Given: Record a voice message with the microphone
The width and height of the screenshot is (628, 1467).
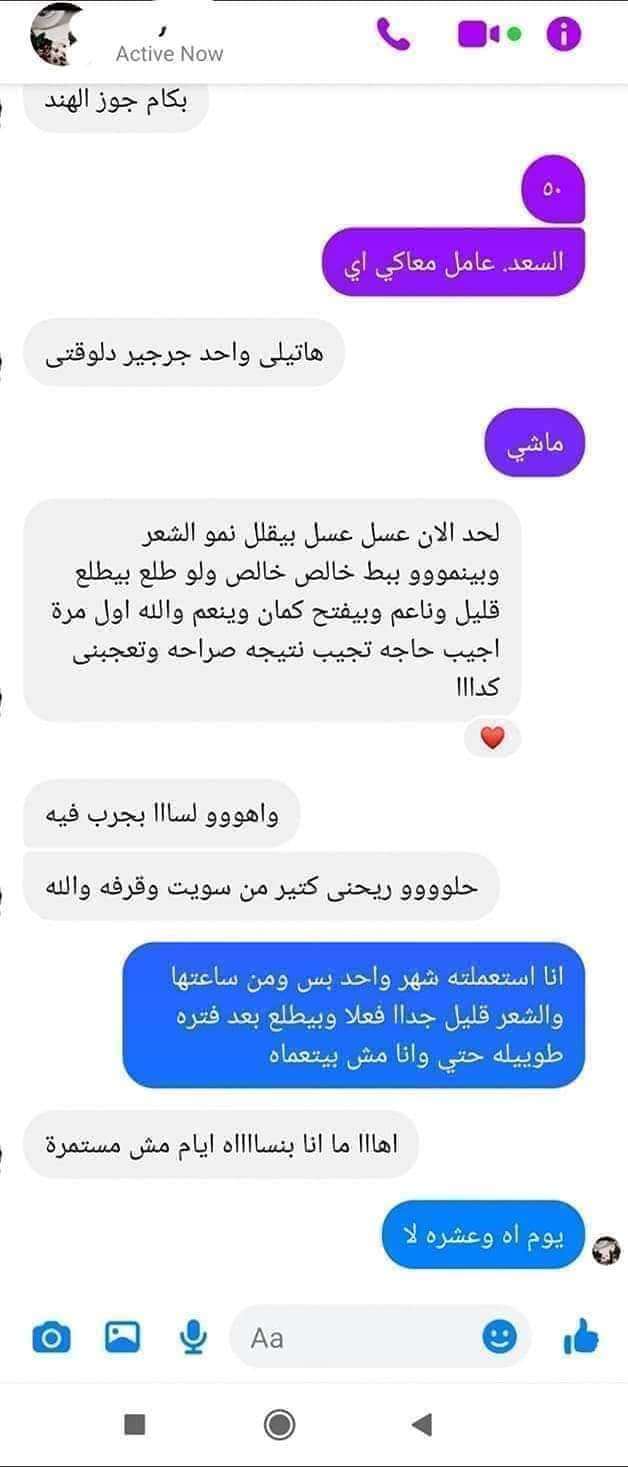Looking at the screenshot, I should [193, 1337].
